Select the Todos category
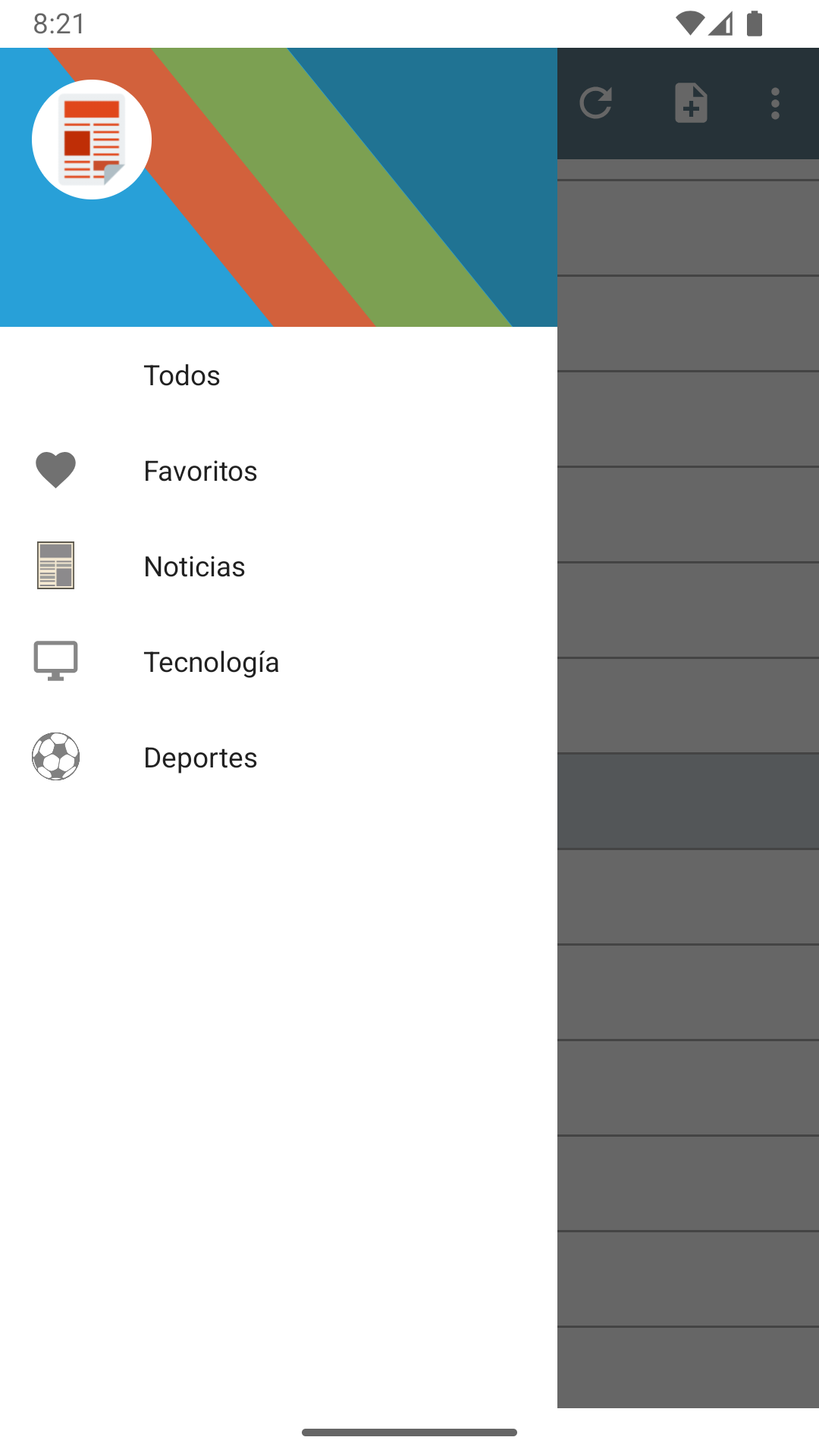 (182, 375)
